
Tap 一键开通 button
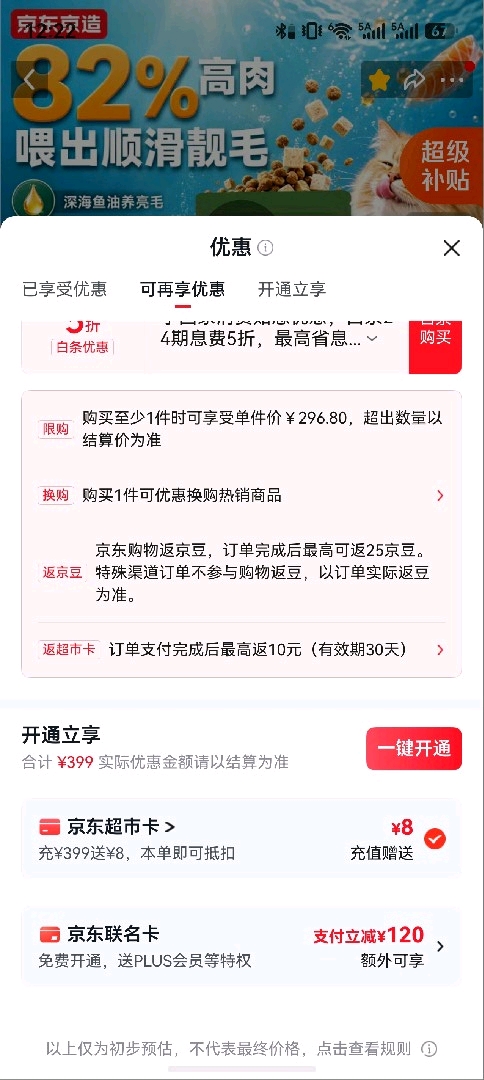click(x=414, y=748)
